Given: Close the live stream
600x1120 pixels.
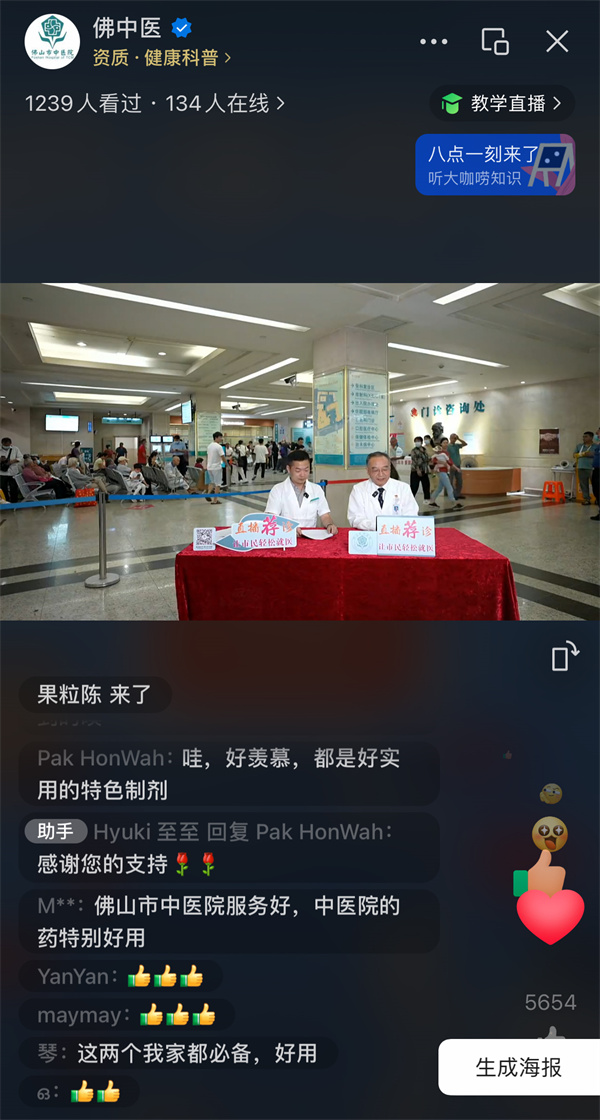Looking at the screenshot, I should pyautogui.click(x=557, y=41).
